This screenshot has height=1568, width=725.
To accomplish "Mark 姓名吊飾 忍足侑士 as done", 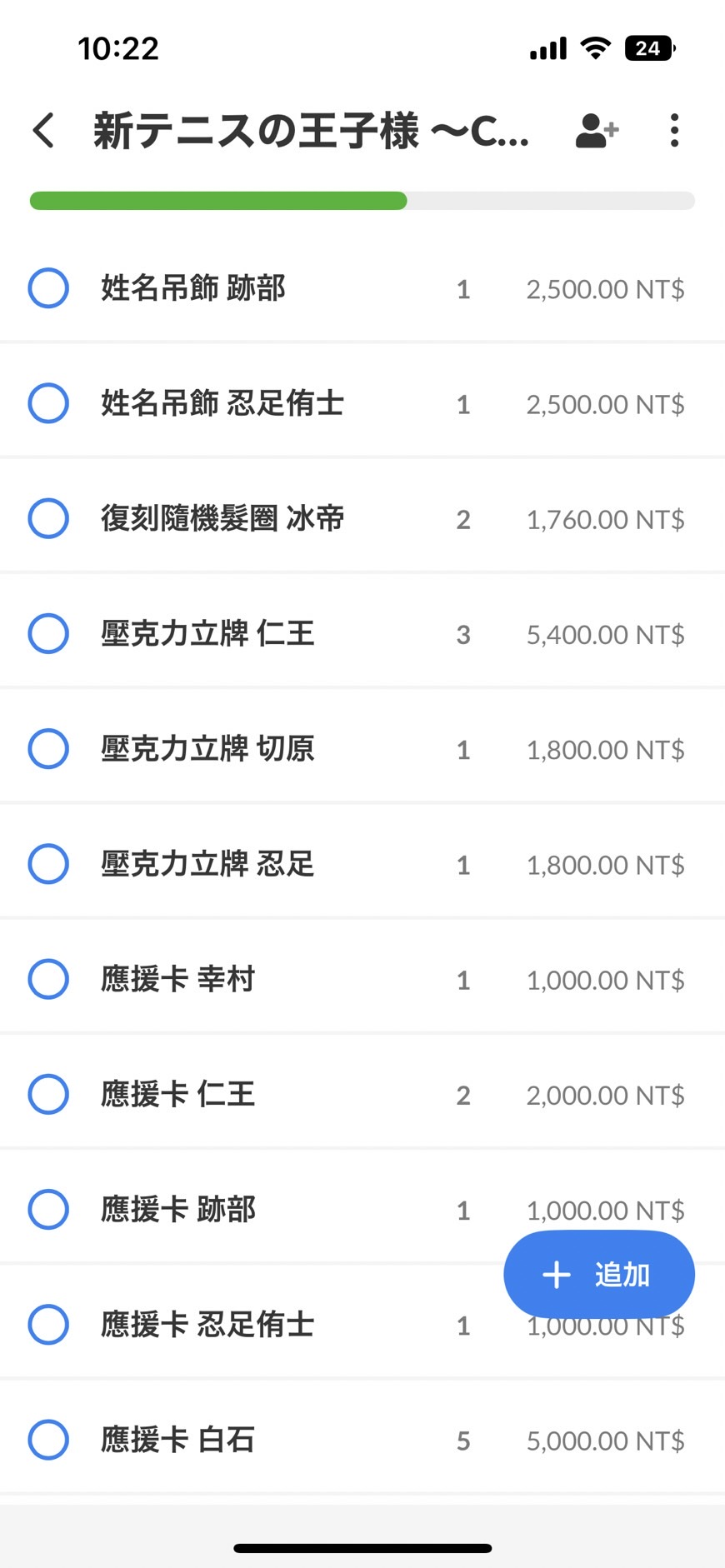I will pos(48,403).
